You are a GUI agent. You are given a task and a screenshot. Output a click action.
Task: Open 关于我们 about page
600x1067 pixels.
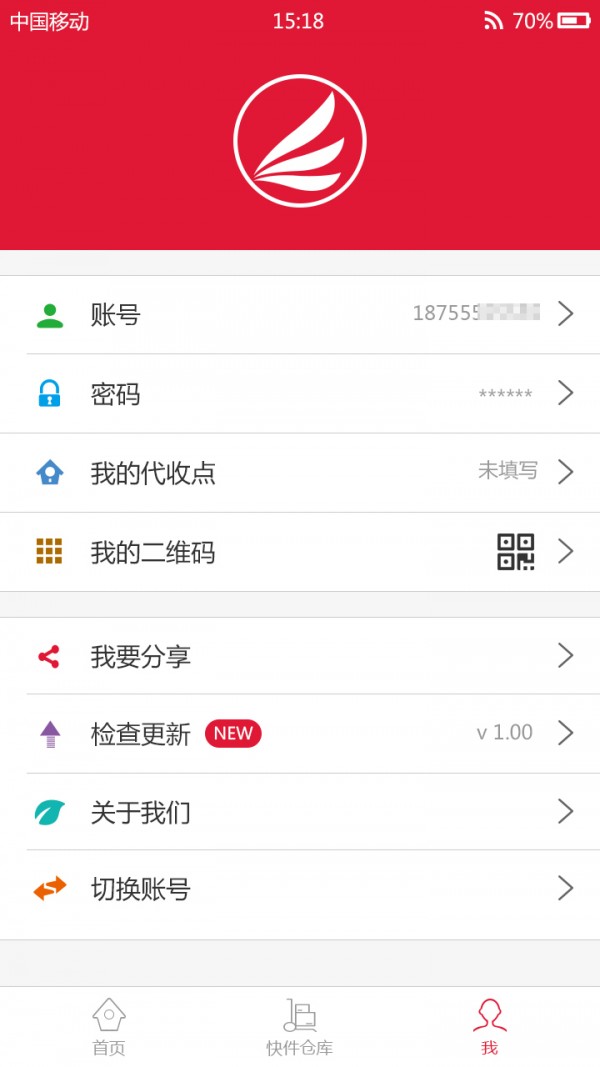tap(300, 812)
